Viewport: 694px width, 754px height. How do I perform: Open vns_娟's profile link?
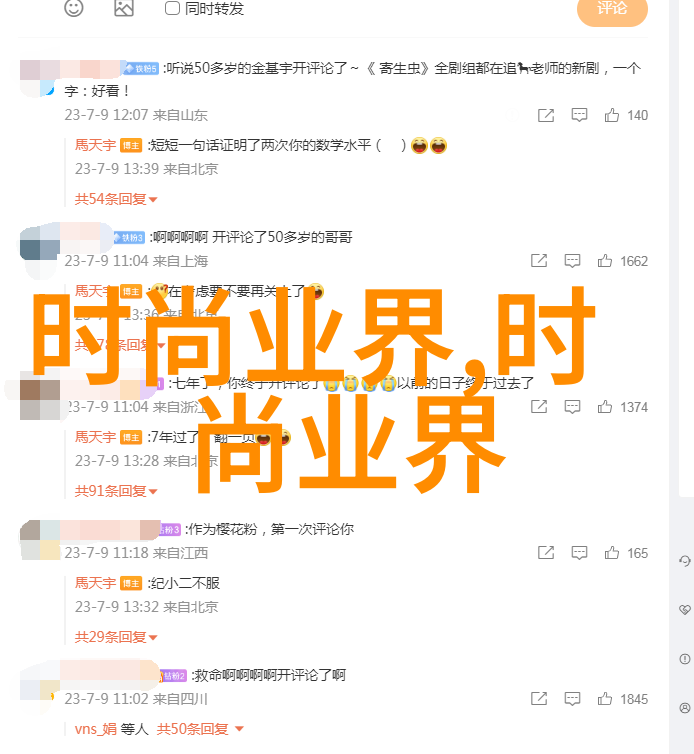click(x=97, y=729)
